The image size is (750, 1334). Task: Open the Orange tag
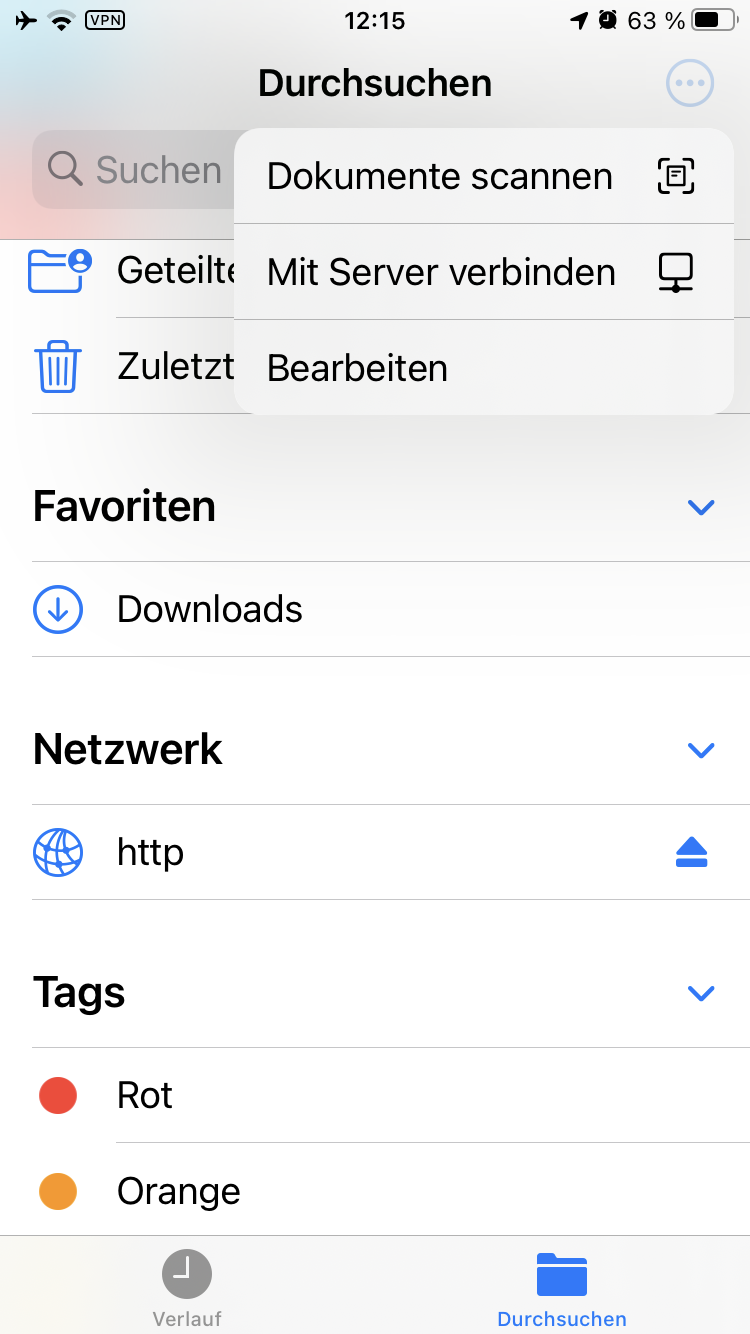[178, 1191]
